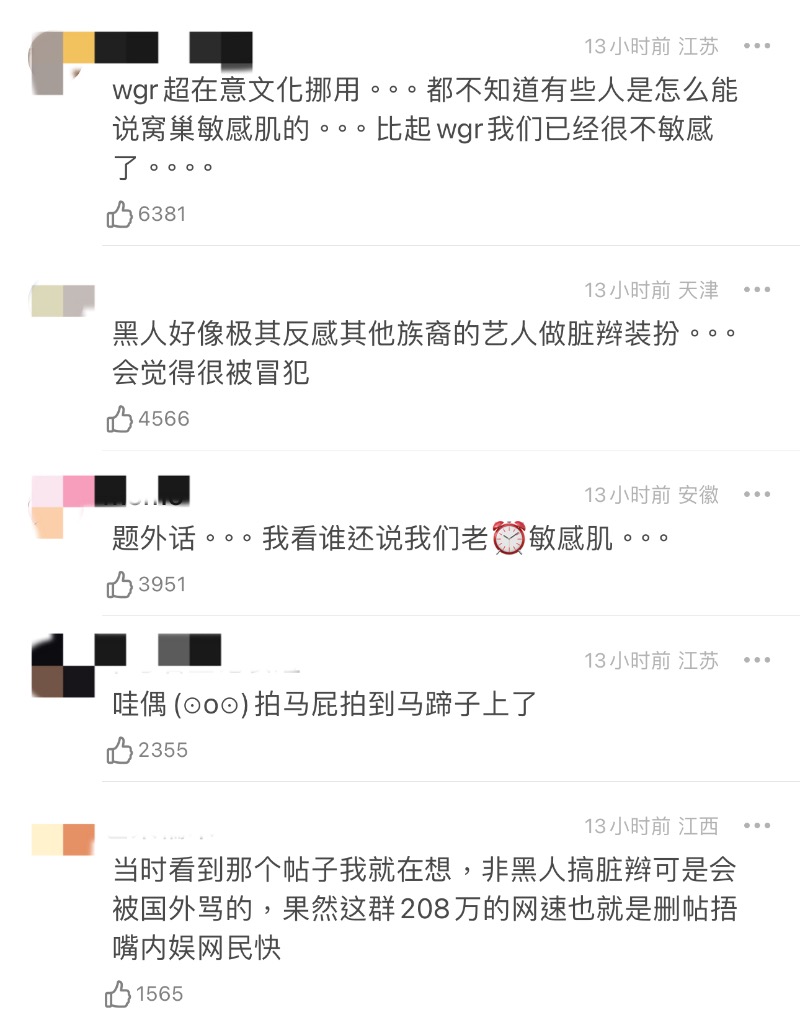
Task: Open the three-dot menu on the 拍马屁 comment
Action: point(758,660)
